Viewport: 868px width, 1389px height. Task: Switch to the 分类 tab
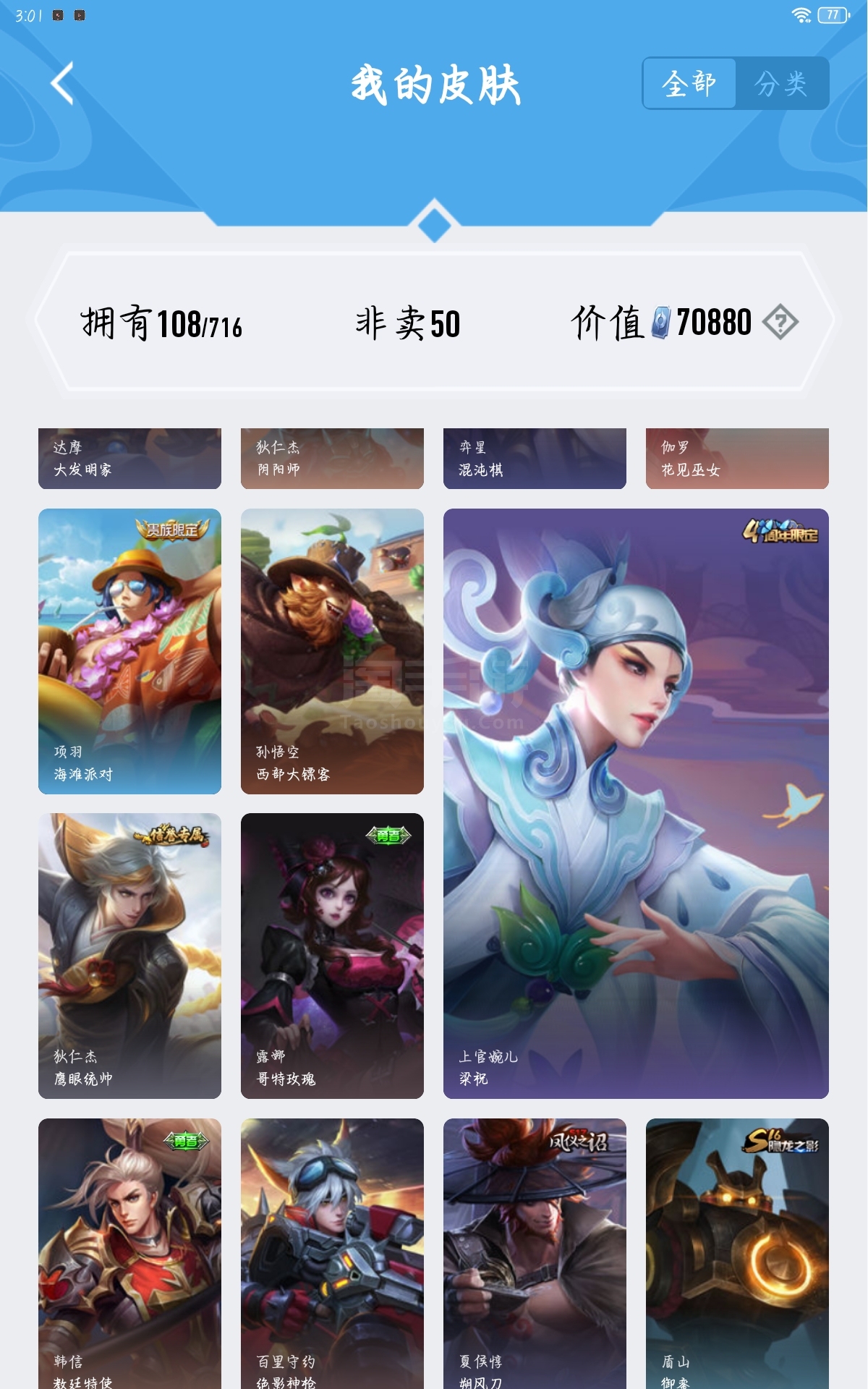[x=781, y=84]
